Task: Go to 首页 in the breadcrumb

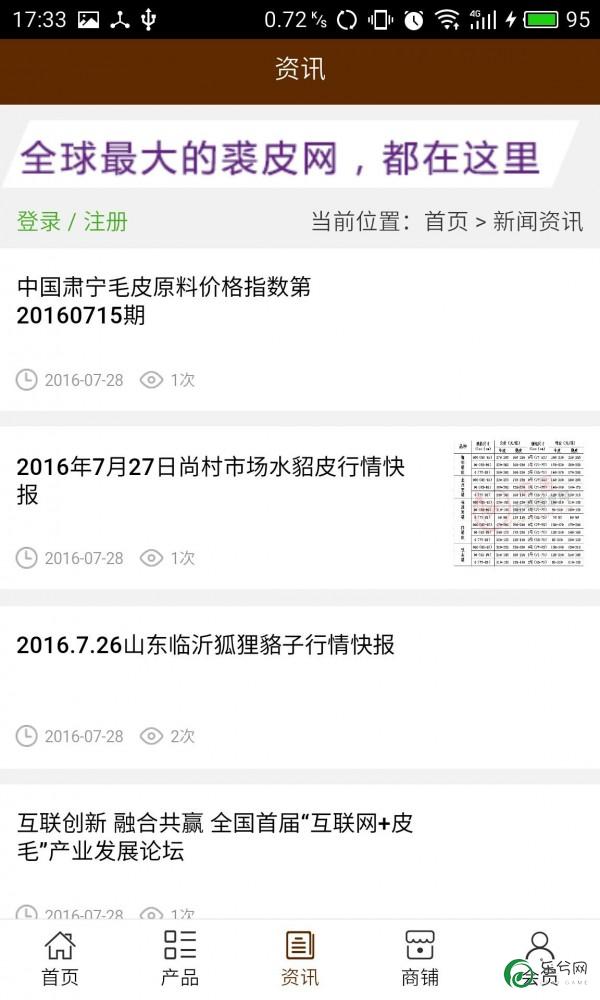Action: coord(446,221)
